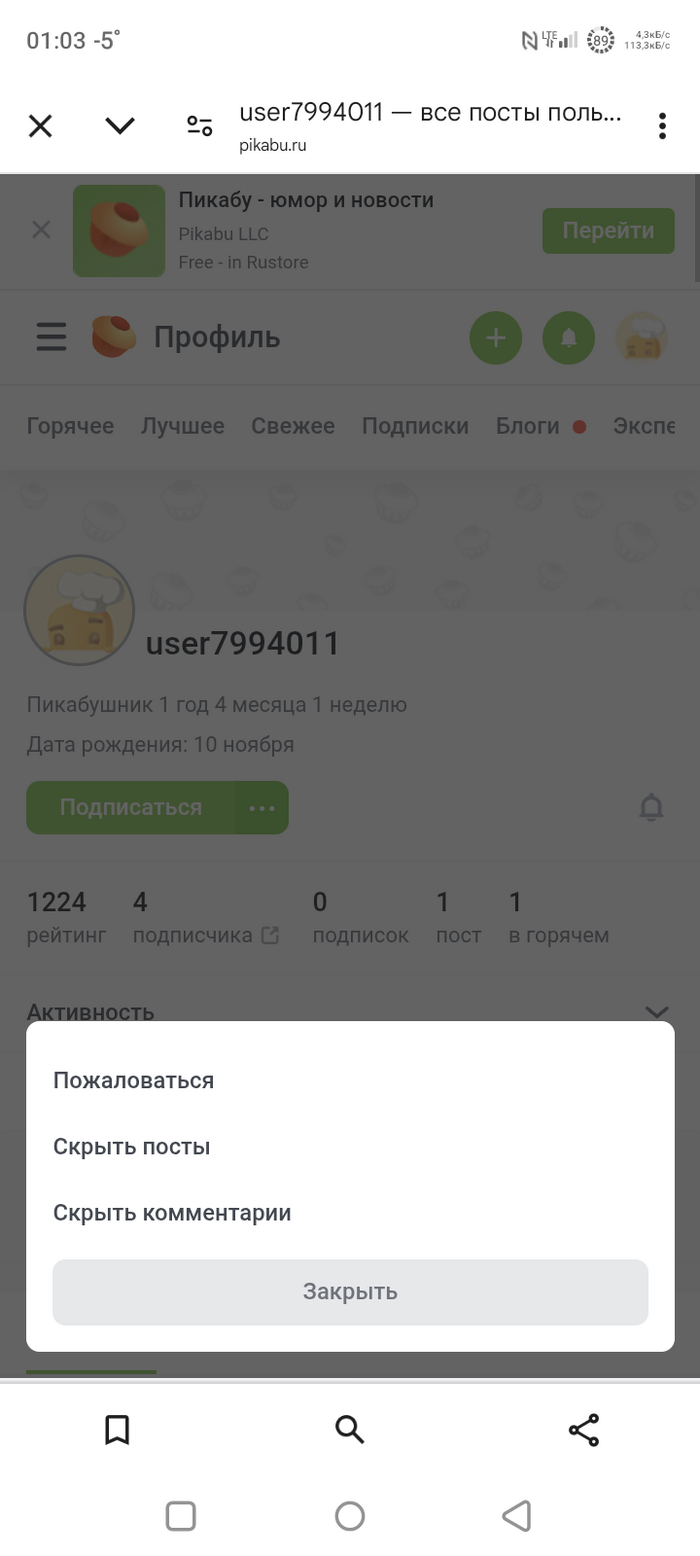Go back with system back button
Image resolution: width=700 pixels, height=1556 pixels.
(516, 1516)
